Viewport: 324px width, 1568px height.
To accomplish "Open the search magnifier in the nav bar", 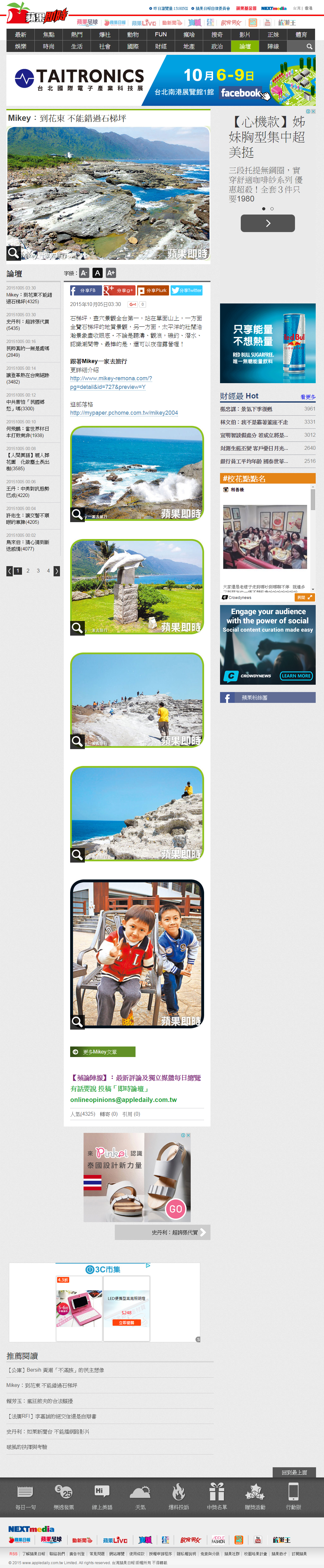I will pyautogui.click(x=309, y=46).
